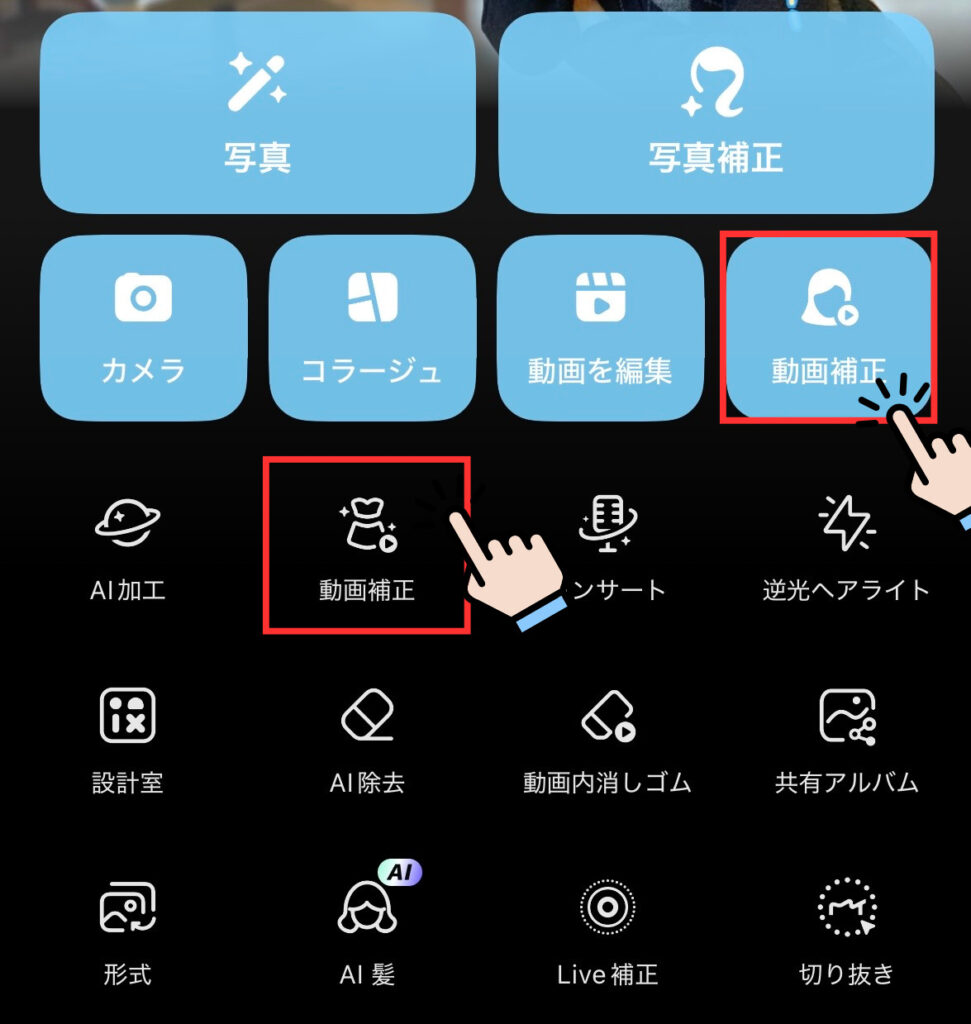The image size is (971, 1024).
Task: Open Live補正 tool
Action: pyautogui.click(x=607, y=930)
